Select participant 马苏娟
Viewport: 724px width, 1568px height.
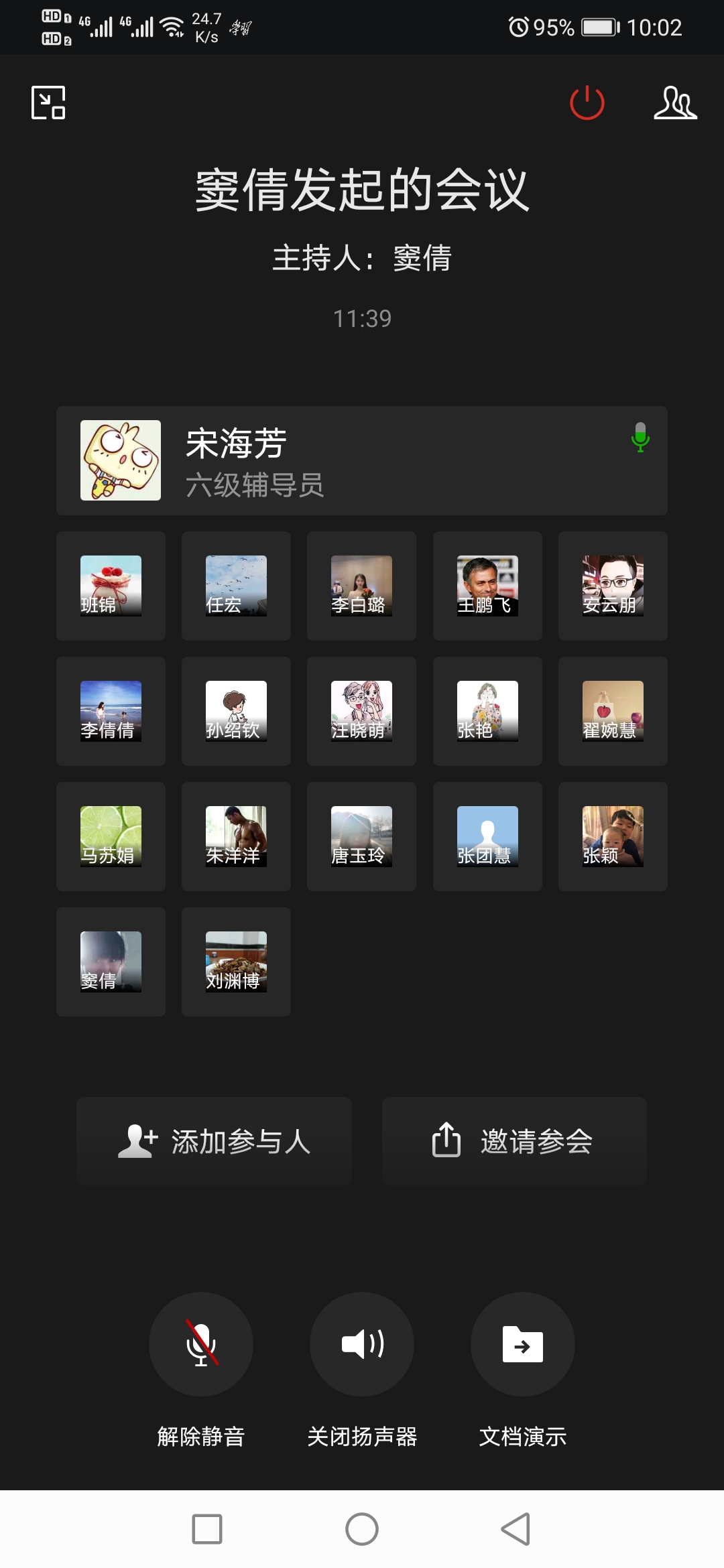[111, 836]
